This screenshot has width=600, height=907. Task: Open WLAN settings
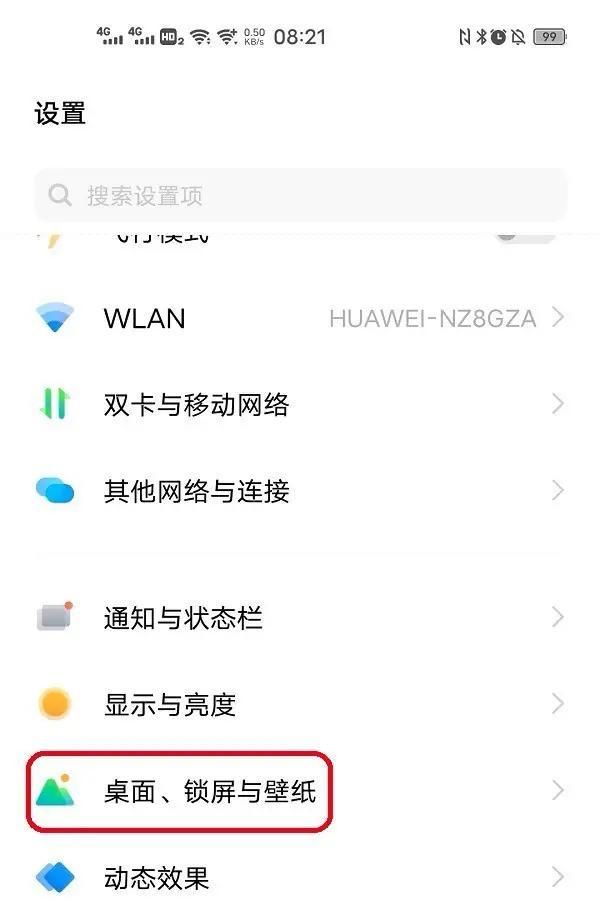tap(300, 319)
